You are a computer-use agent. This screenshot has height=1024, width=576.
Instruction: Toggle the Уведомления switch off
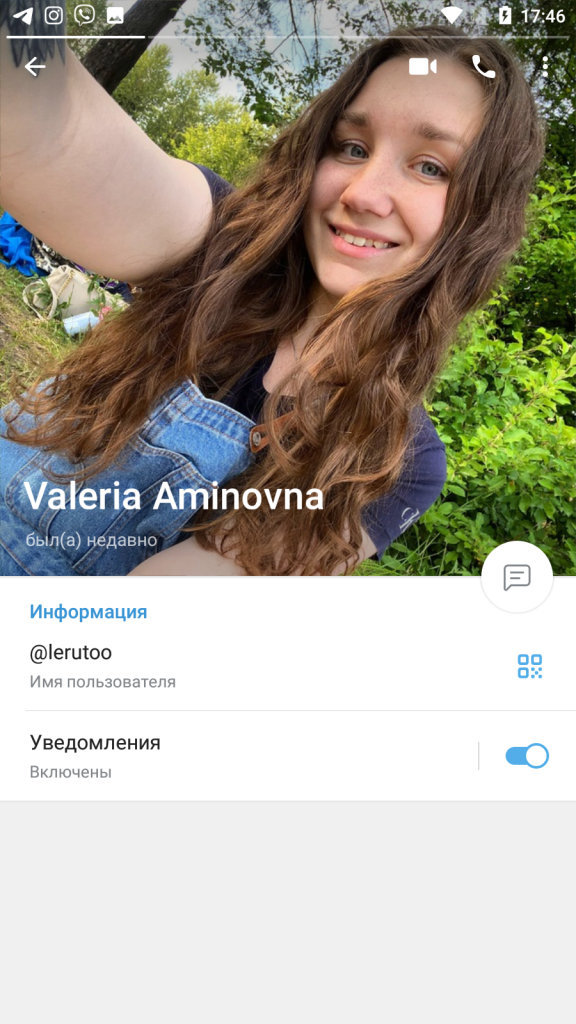coord(527,756)
